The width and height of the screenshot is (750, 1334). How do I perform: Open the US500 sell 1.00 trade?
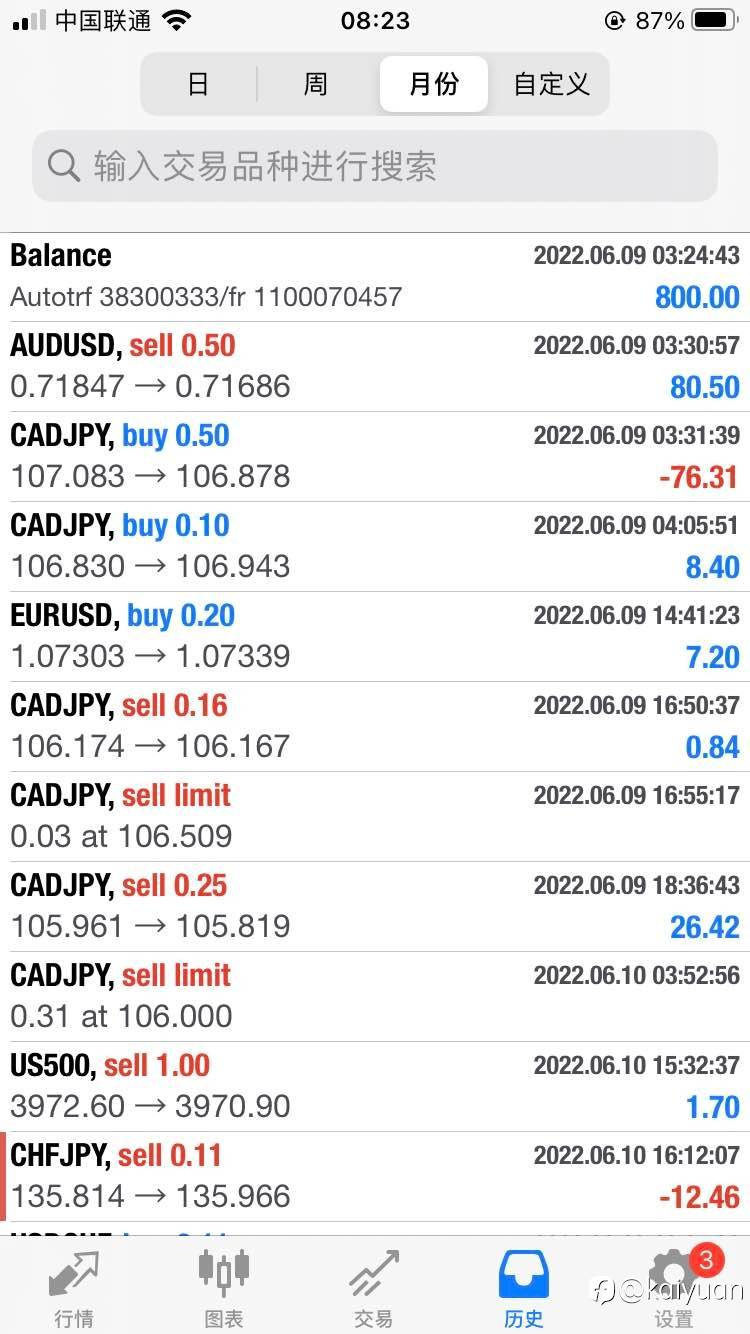[375, 1086]
